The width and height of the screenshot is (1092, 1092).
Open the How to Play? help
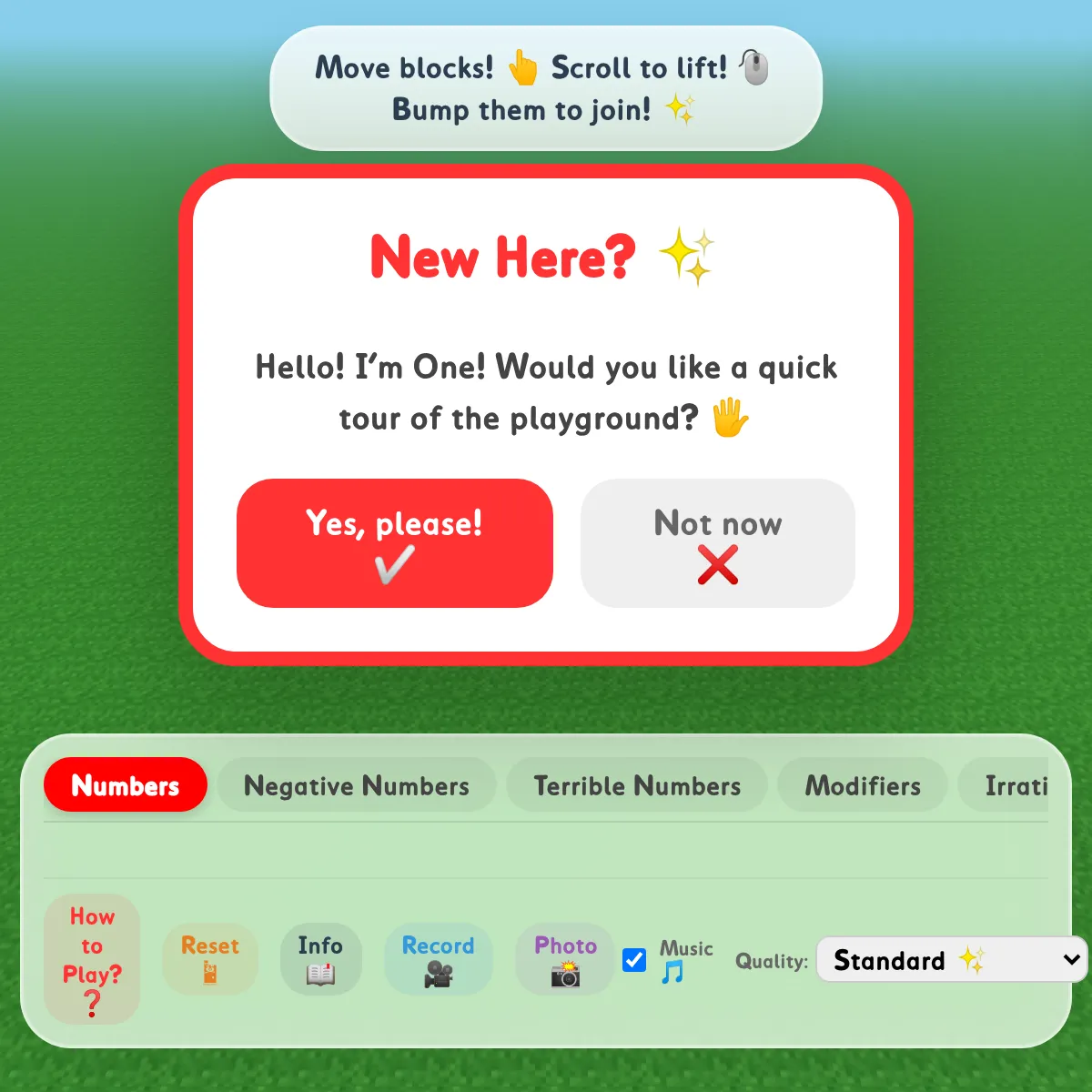(92, 958)
